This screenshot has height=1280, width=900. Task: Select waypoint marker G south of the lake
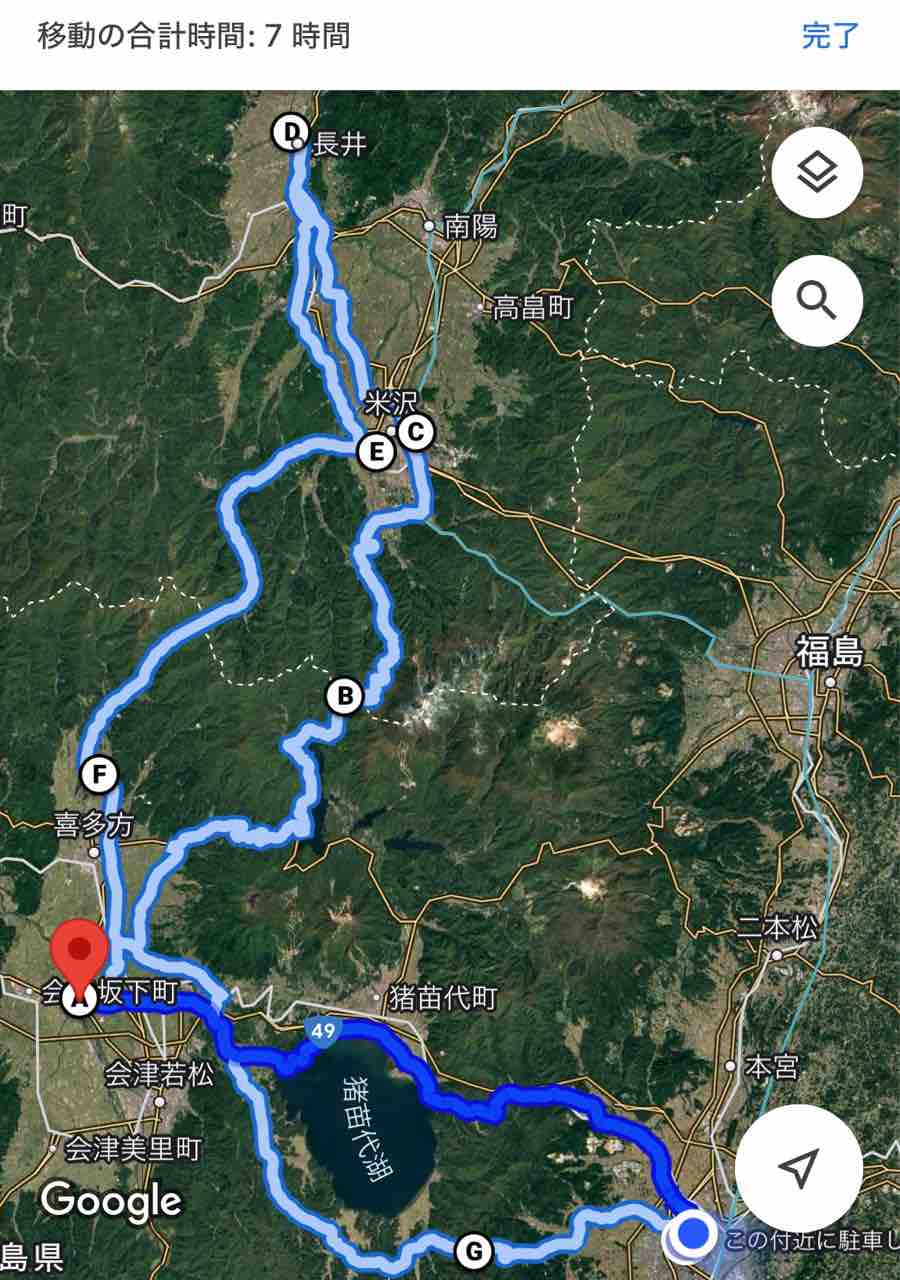pyautogui.click(x=473, y=1250)
